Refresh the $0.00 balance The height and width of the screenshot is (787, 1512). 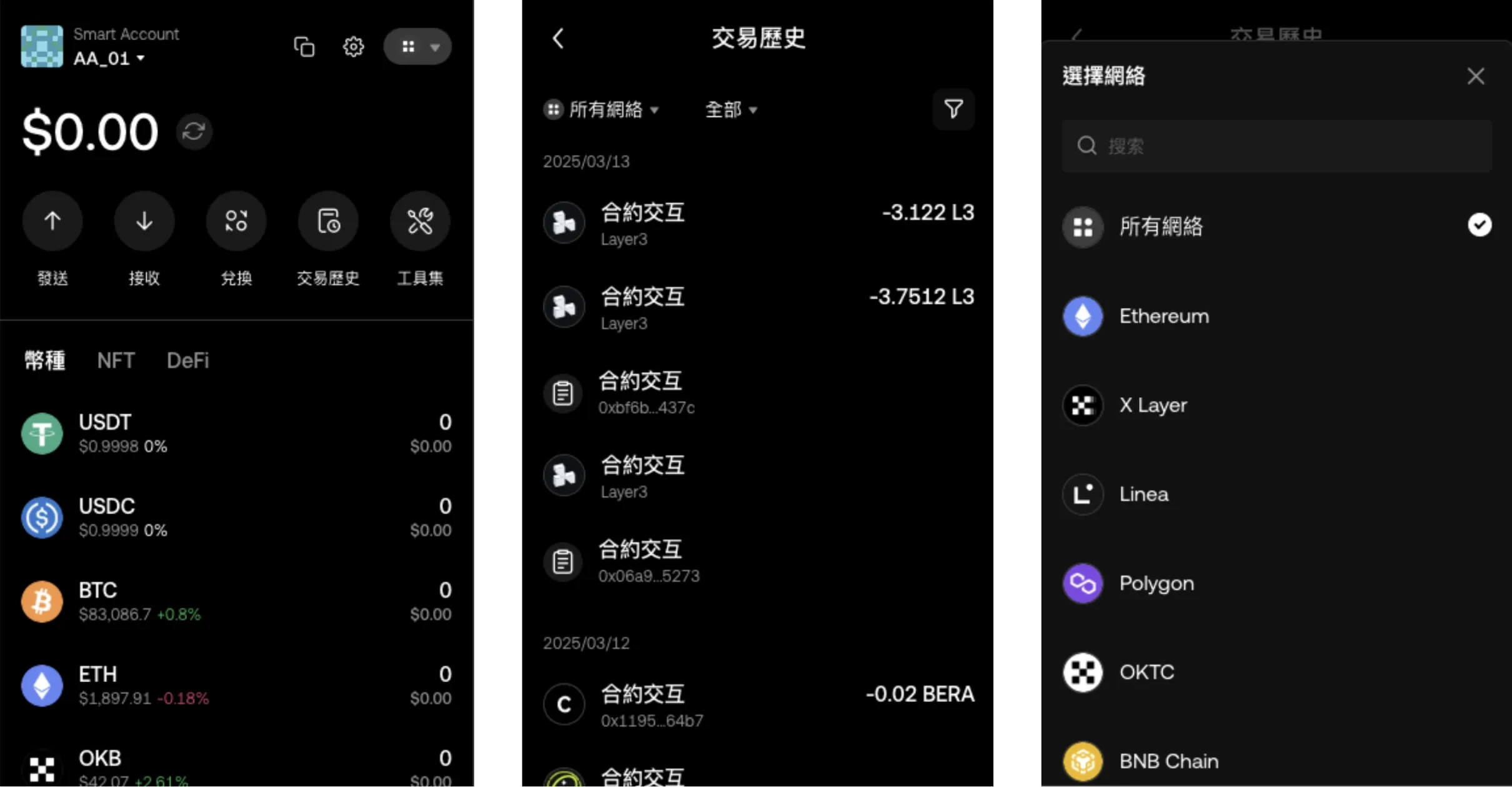click(x=194, y=131)
